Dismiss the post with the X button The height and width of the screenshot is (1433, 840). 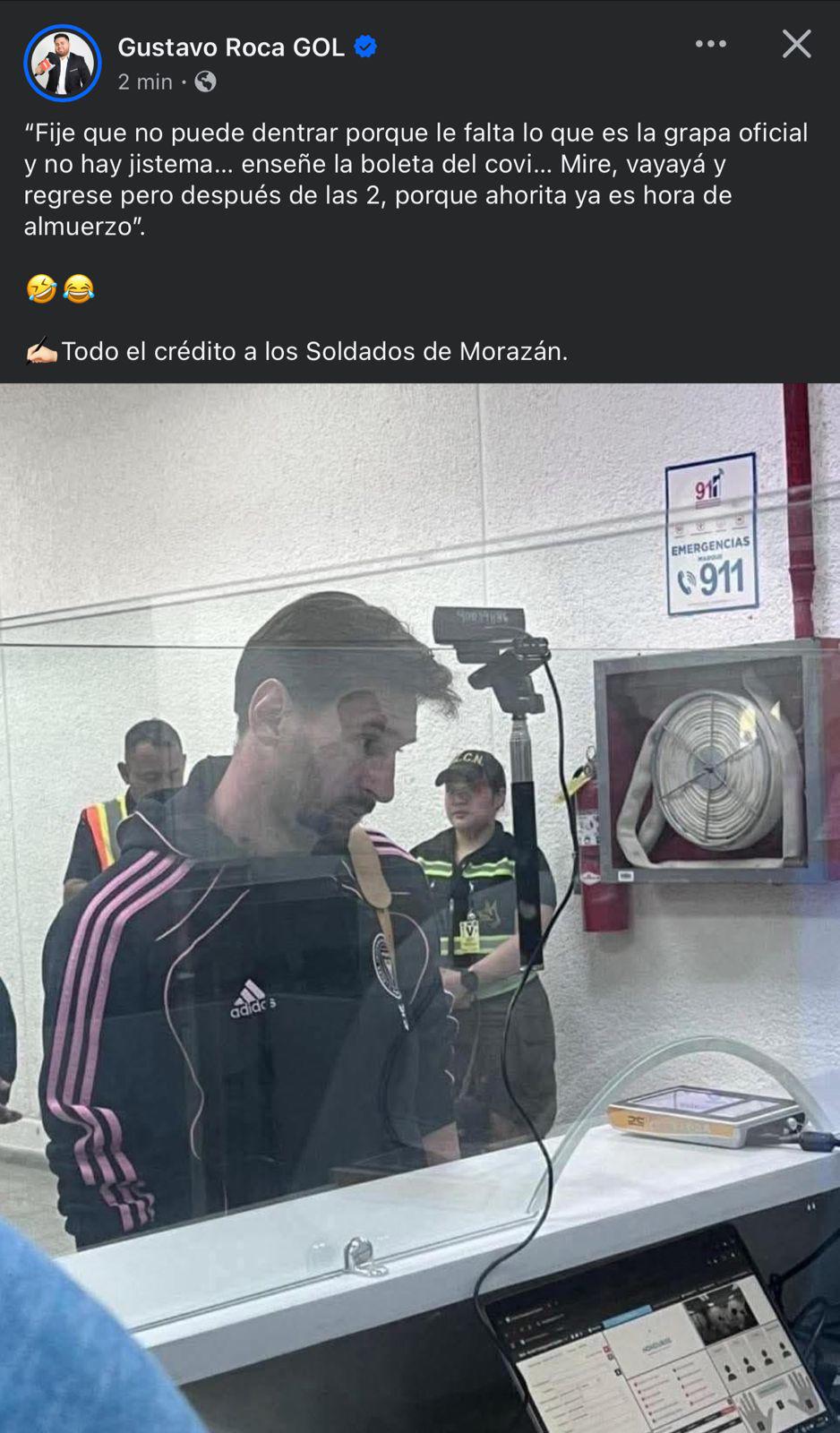tap(795, 43)
